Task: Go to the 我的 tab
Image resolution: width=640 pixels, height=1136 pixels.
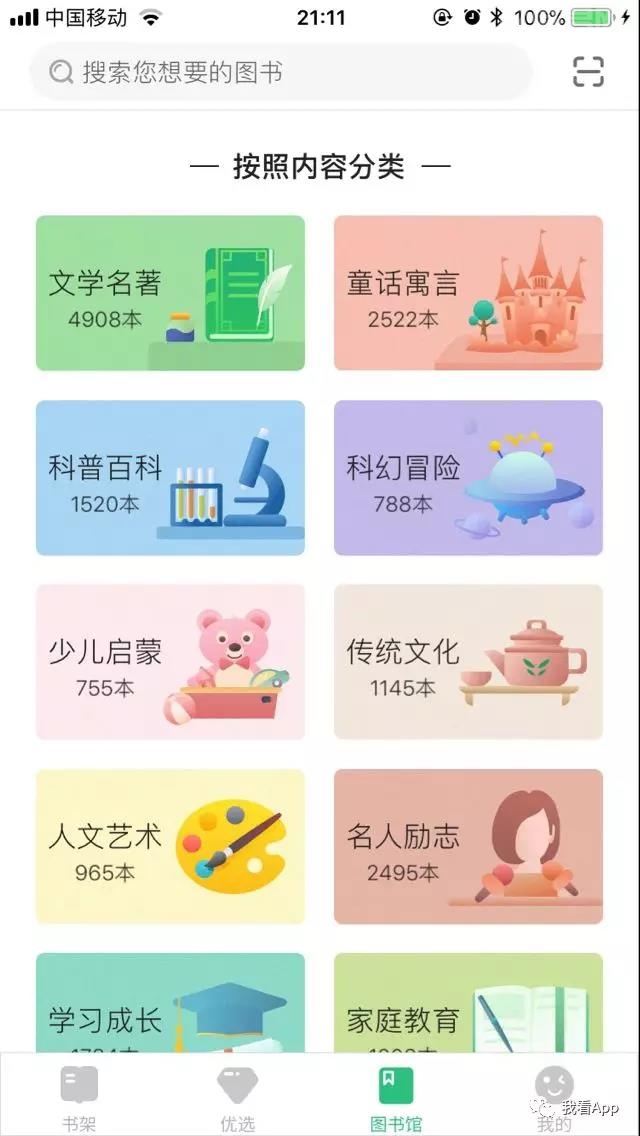Action: pyautogui.click(x=554, y=1096)
